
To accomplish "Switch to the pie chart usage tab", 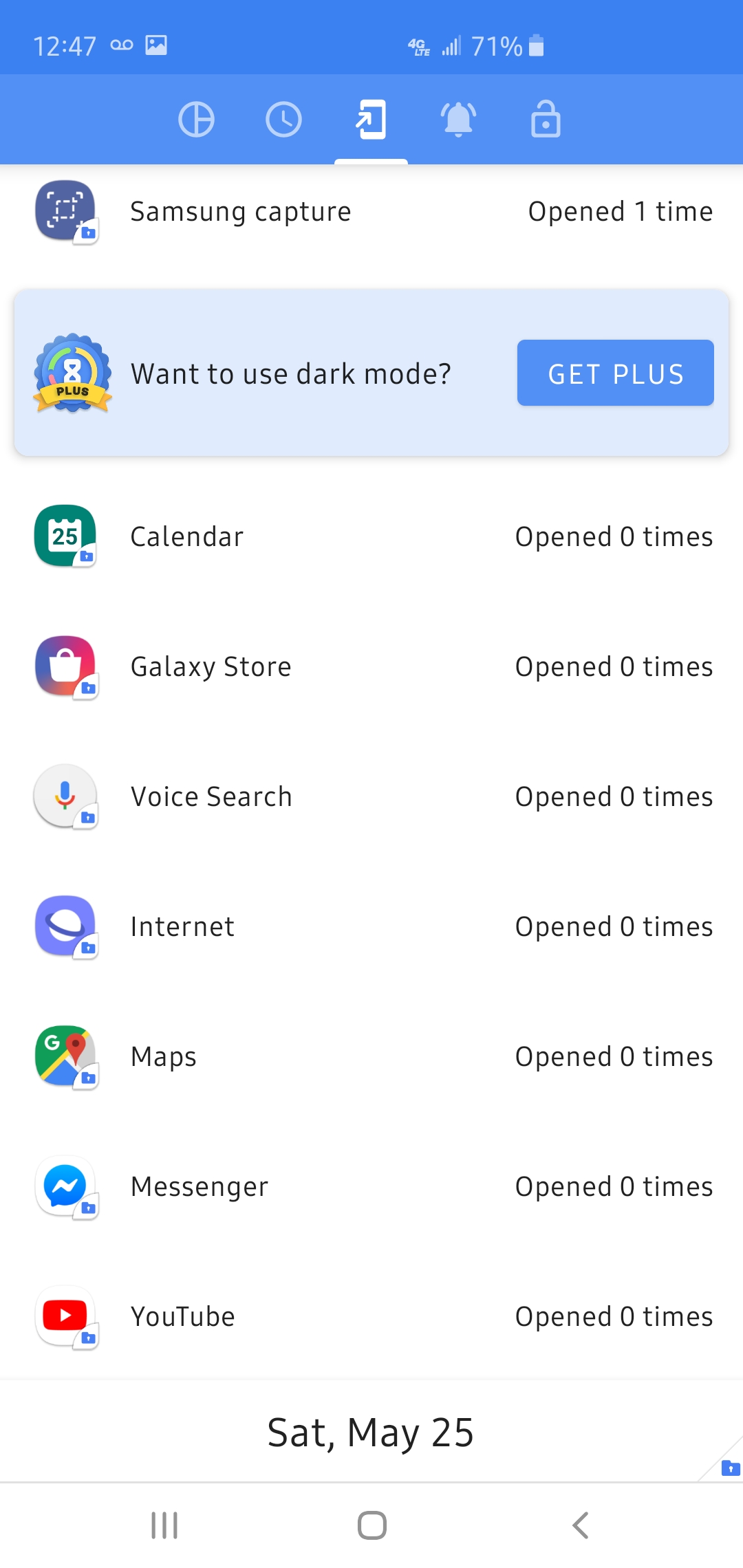I will (x=197, y=118).
